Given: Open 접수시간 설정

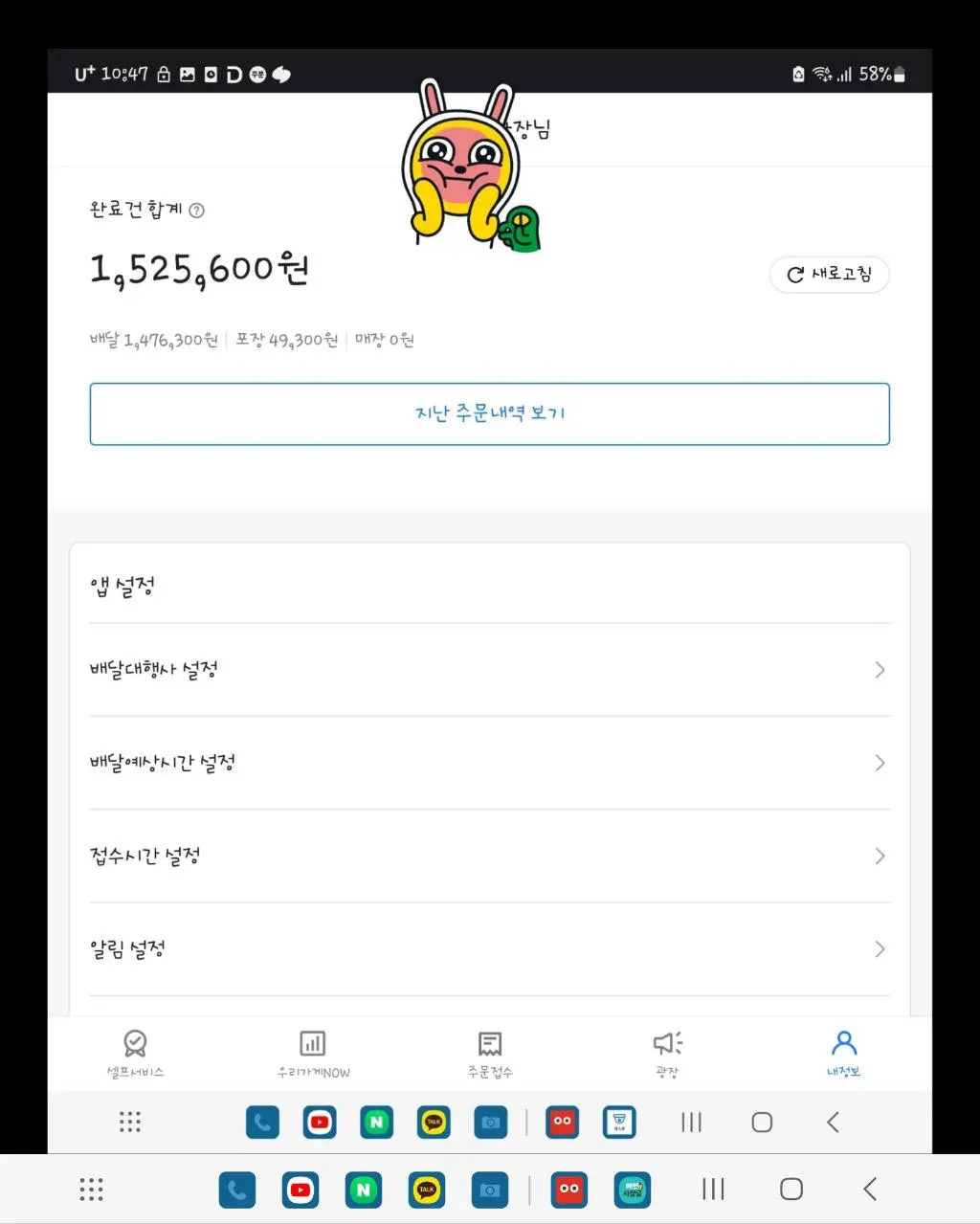Looking at the screenshot, I should (x=489, y=856).
